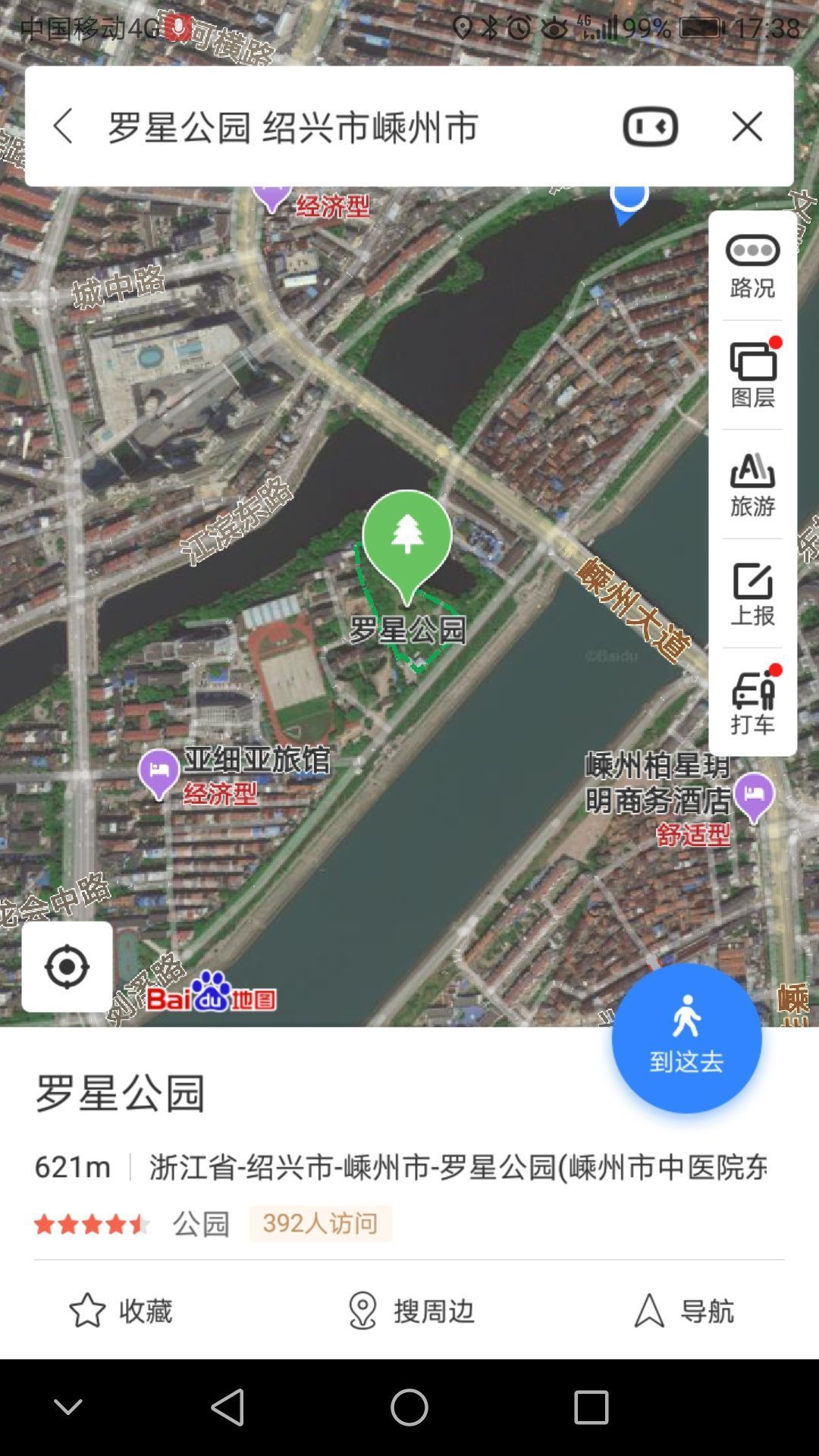Return to the Android home screen
The height and width of the screenshot is (1456, 819).
click(409, 1407)
